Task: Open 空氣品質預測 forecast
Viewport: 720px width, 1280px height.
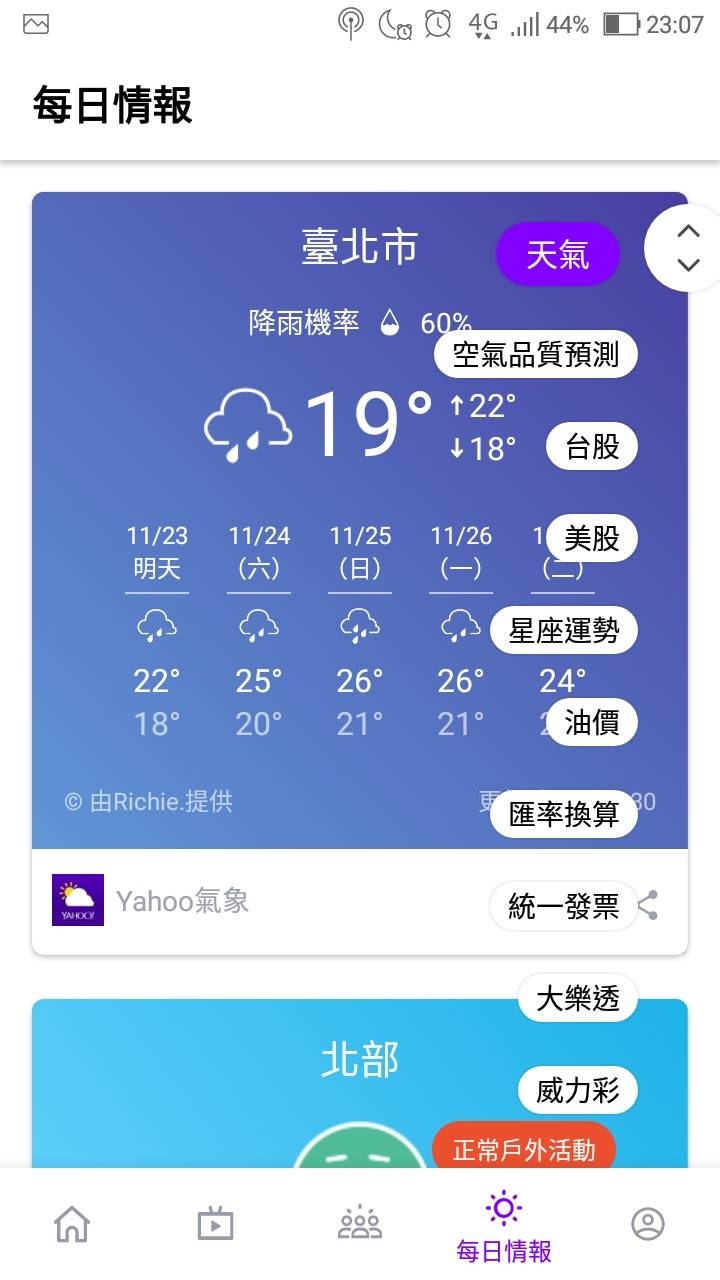Action: (x=535, y=354)
